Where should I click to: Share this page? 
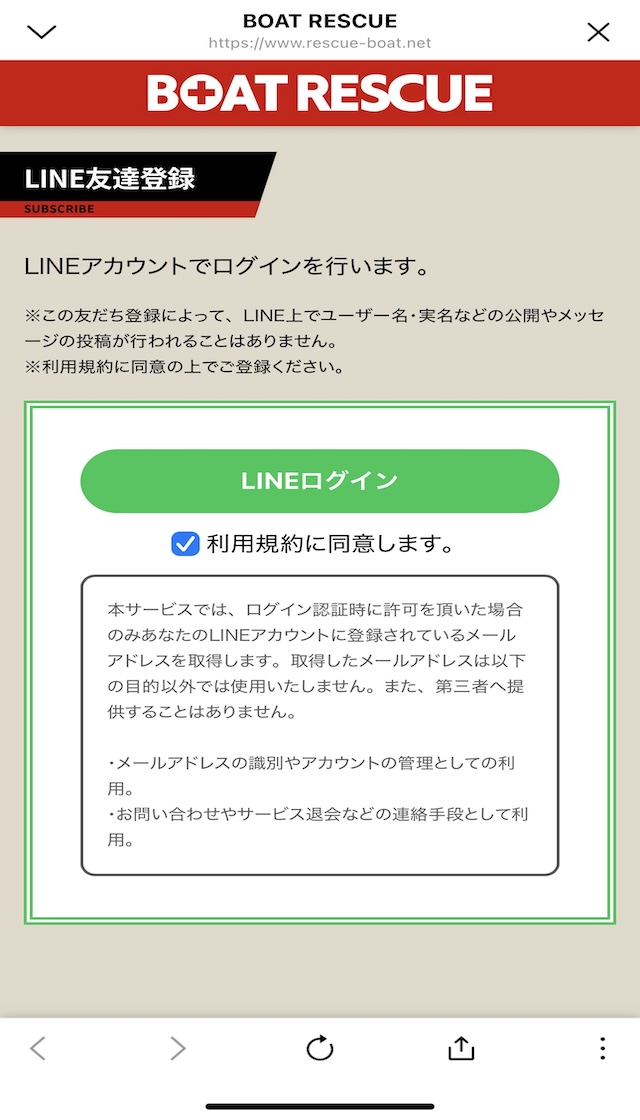(461, 1048)
